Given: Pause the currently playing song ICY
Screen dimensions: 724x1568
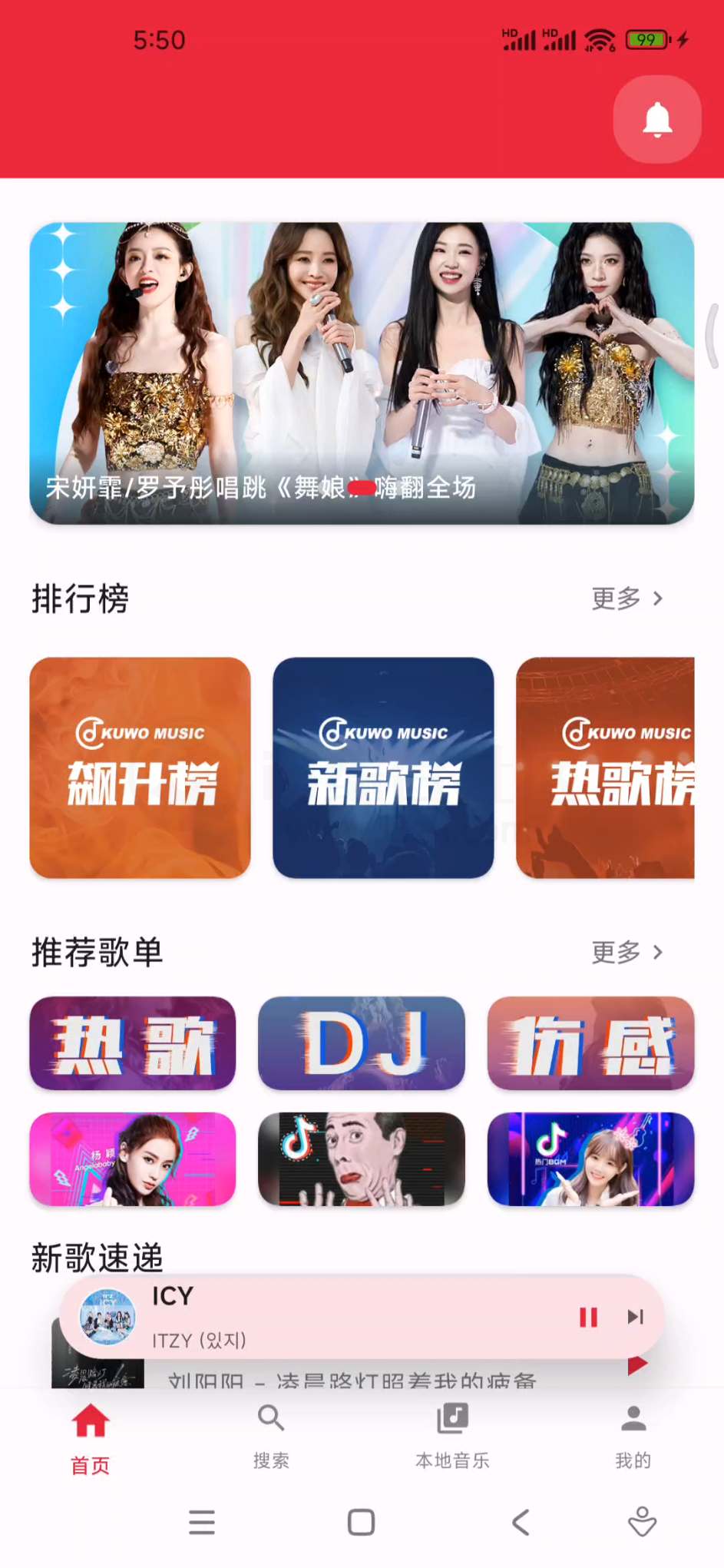Looking at the screenshot, I should (588, 1316).
